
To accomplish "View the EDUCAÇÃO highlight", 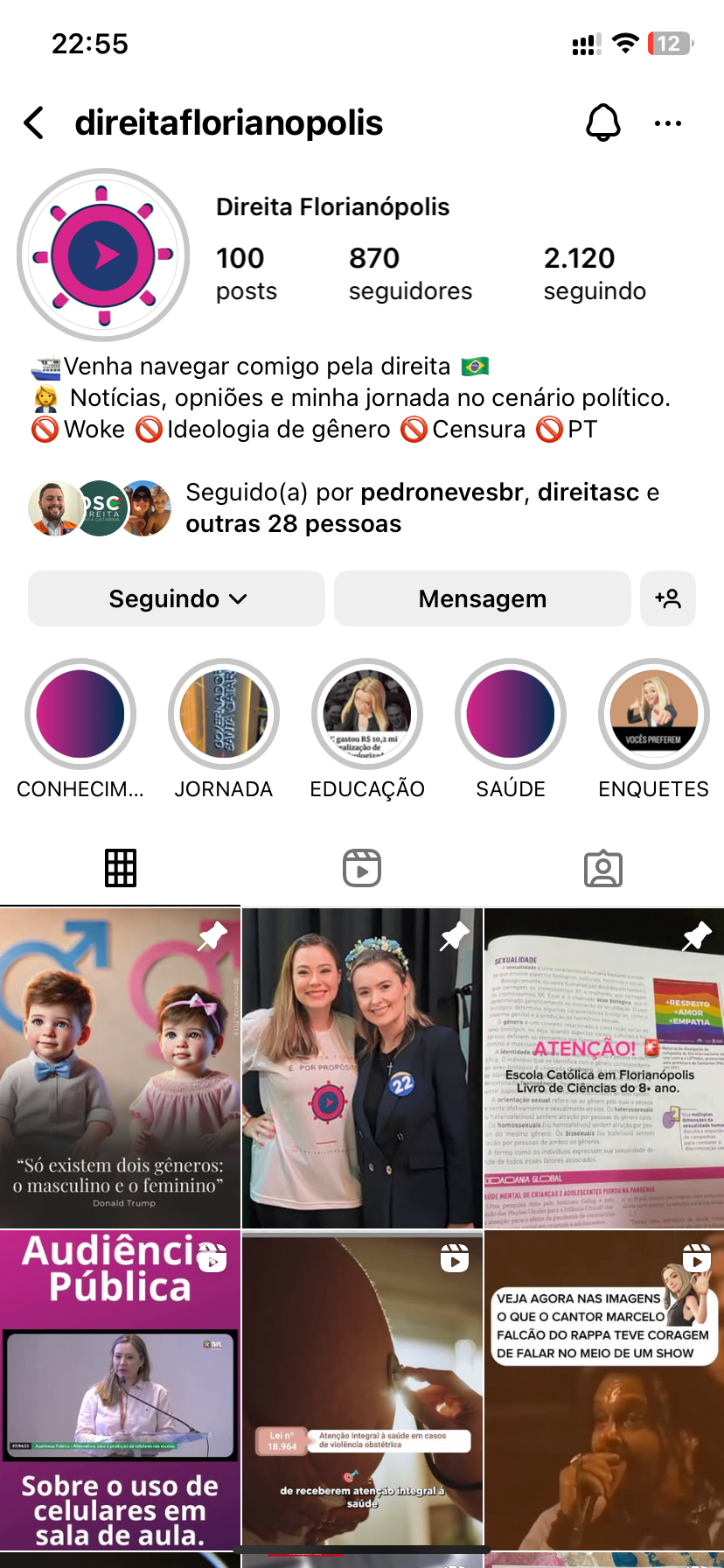I will [367, 715].
